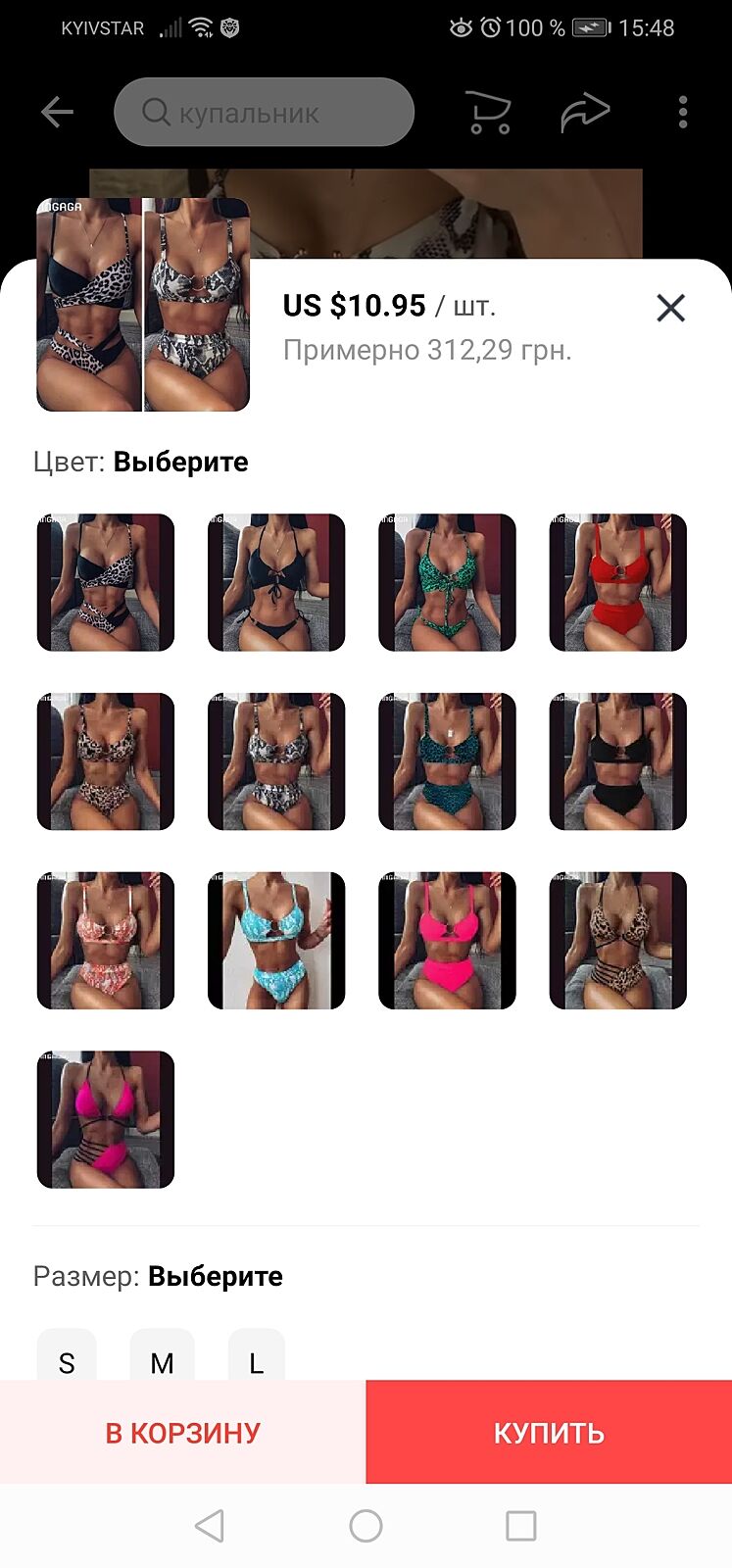The height and width of the screenshot is (1568, 732).
Task: Select the orange floral swimsuit color
Action: pos(106,940)
